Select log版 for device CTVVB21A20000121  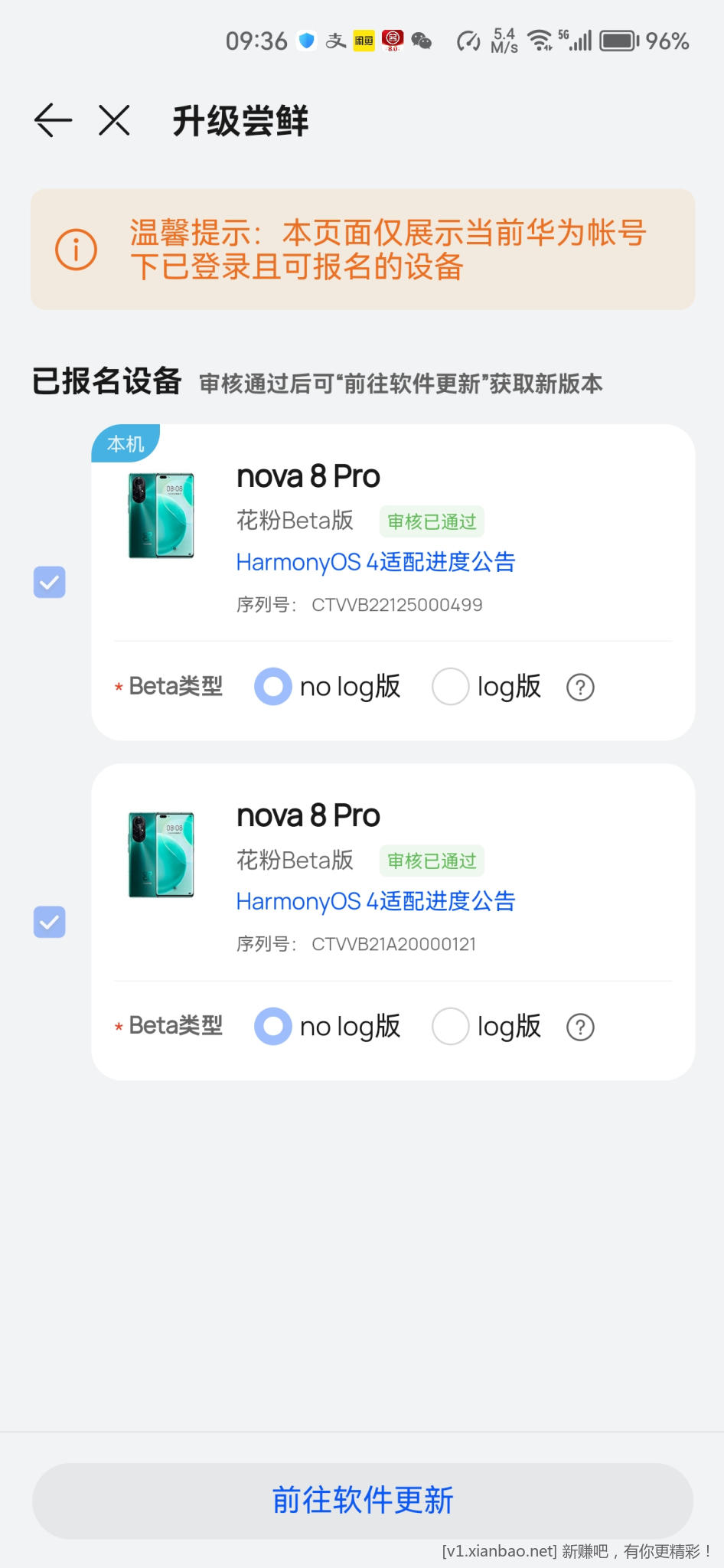(x=451, y=1027)
